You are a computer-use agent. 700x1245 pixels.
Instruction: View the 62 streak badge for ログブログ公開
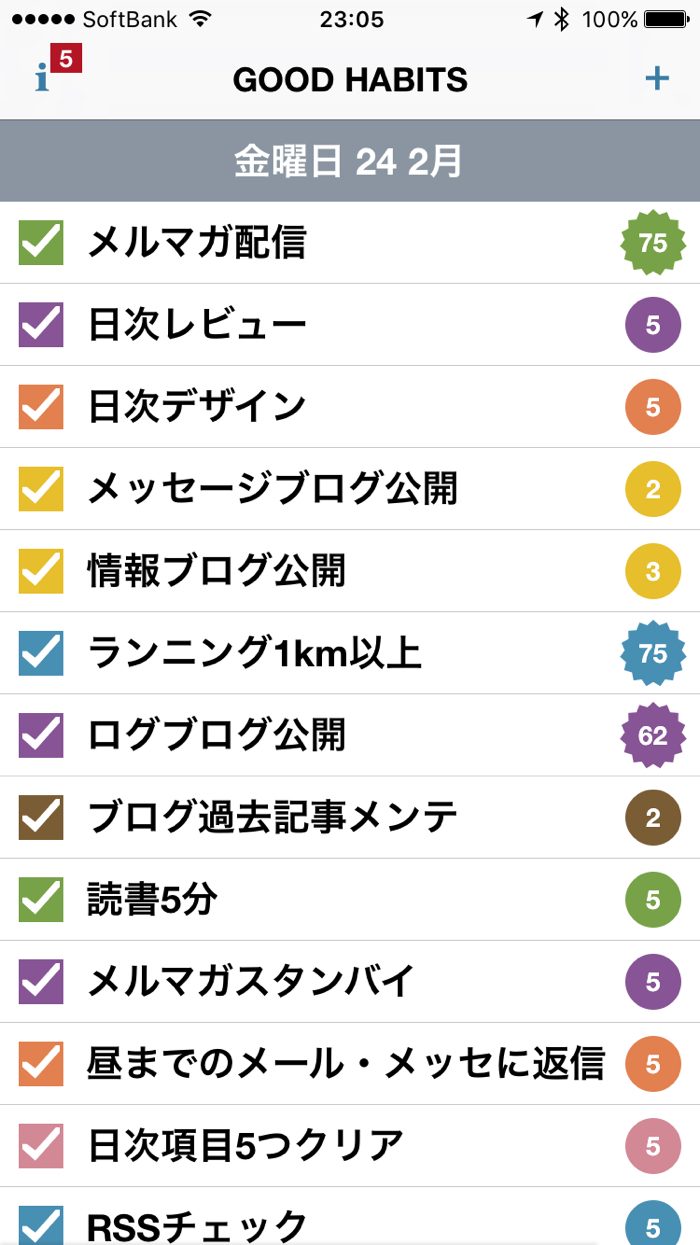pyautogui.click(x=652, y=735)
